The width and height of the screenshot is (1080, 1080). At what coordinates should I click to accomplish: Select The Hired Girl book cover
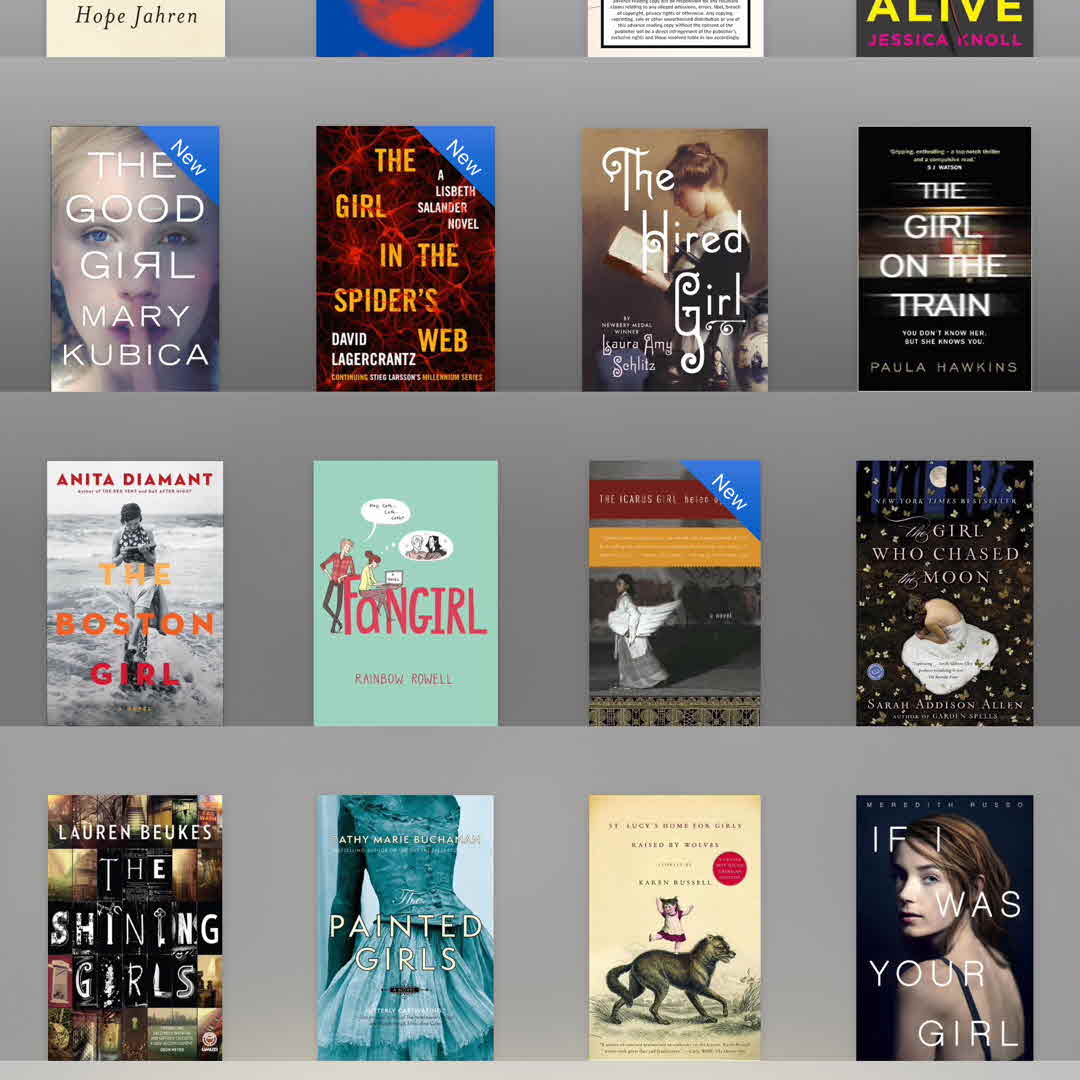click(x=675, y=258)
